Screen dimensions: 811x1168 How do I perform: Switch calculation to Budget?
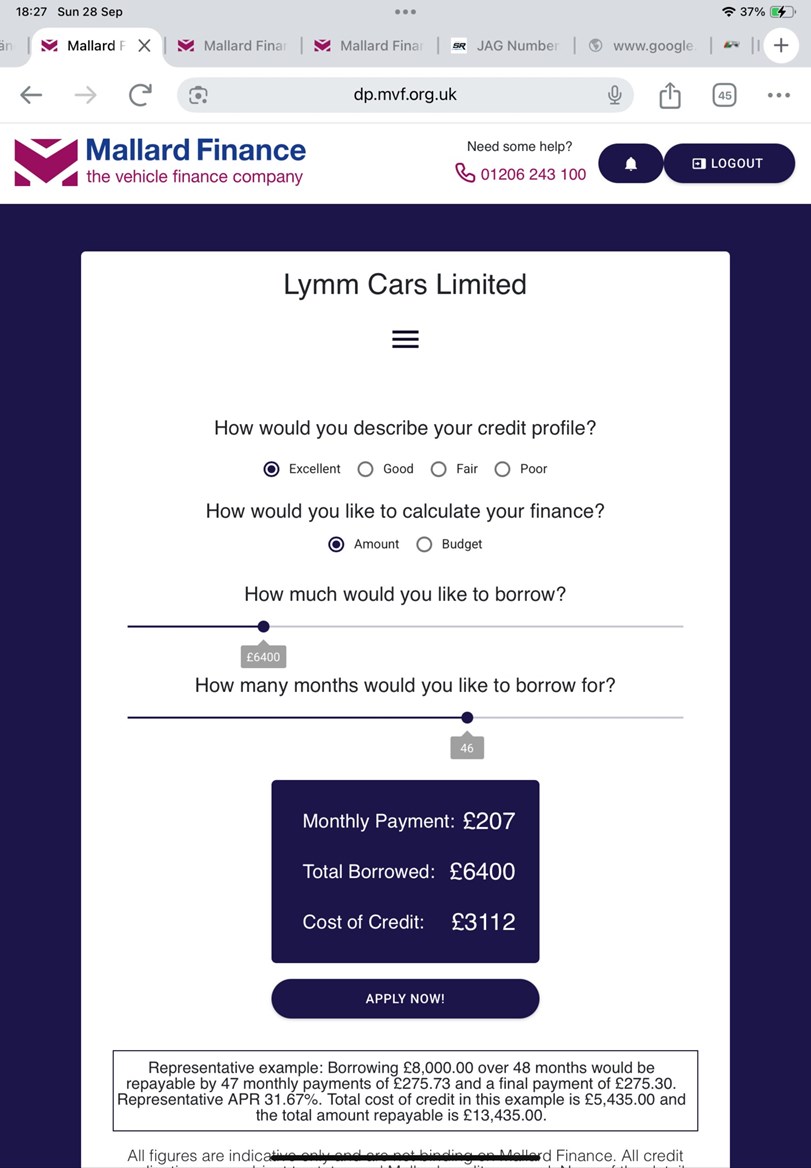click(424, 544)
